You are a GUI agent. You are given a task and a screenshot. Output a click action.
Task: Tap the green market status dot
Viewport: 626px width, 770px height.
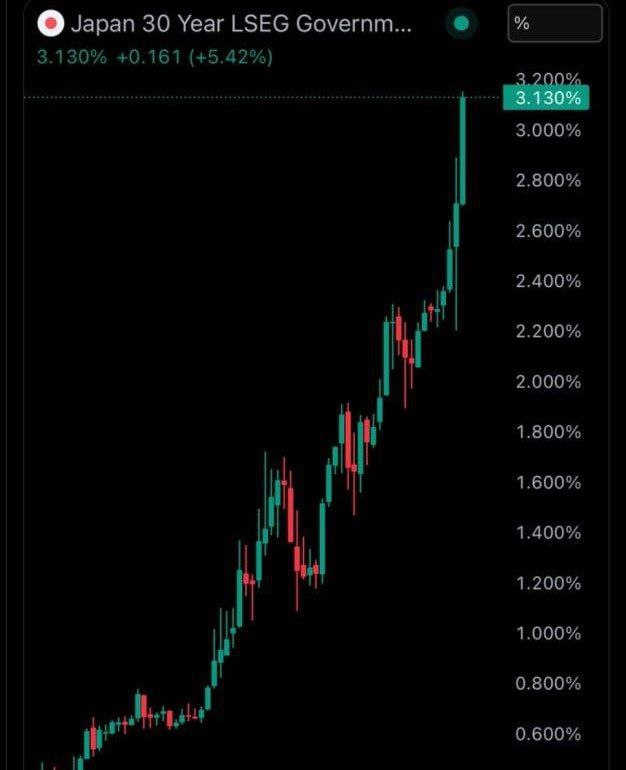(x=460, y=24)
